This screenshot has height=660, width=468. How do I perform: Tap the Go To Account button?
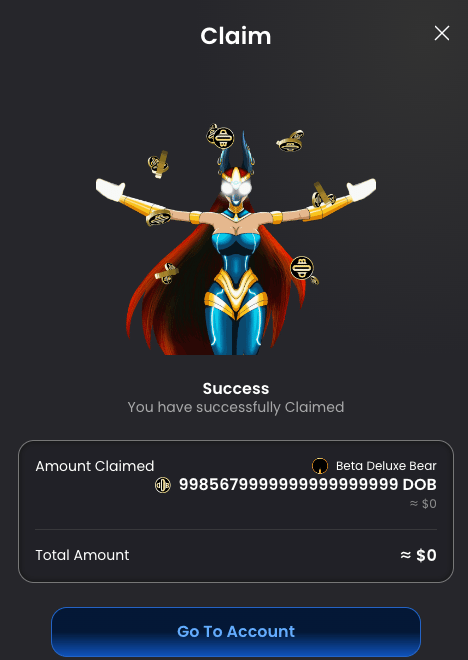point(236,631)
